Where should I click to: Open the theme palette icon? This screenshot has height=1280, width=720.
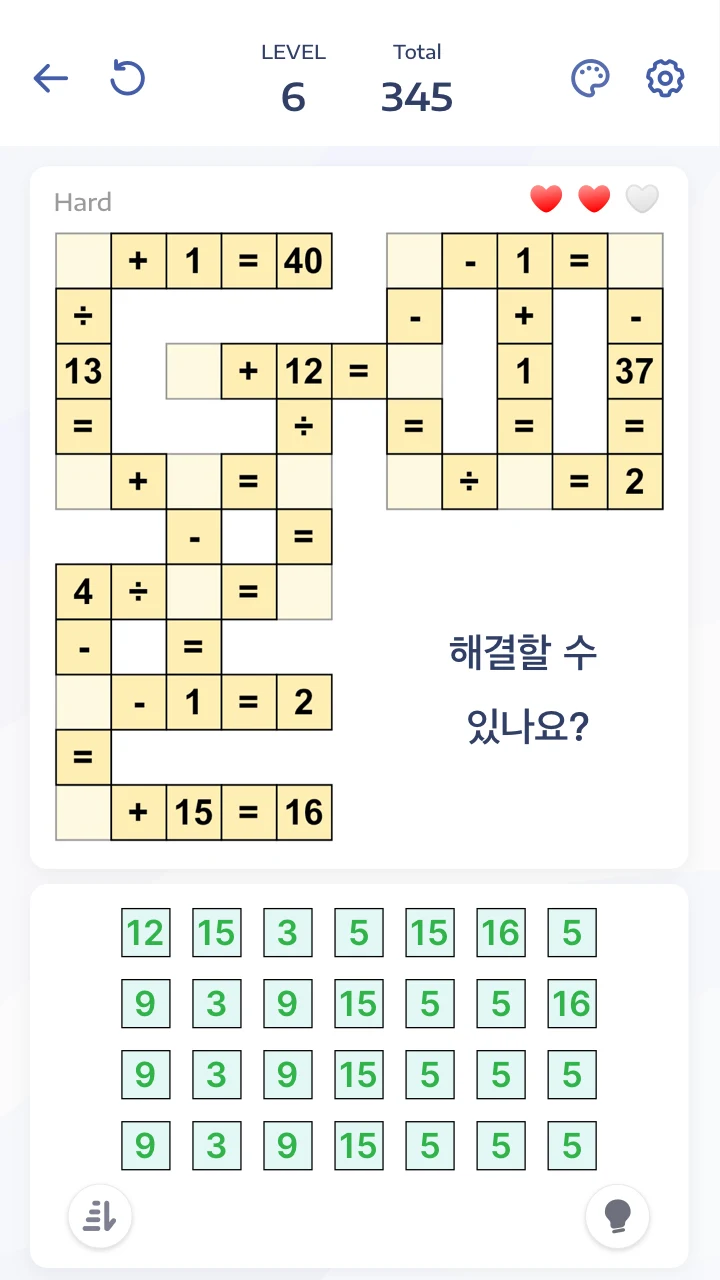(590, 78)
